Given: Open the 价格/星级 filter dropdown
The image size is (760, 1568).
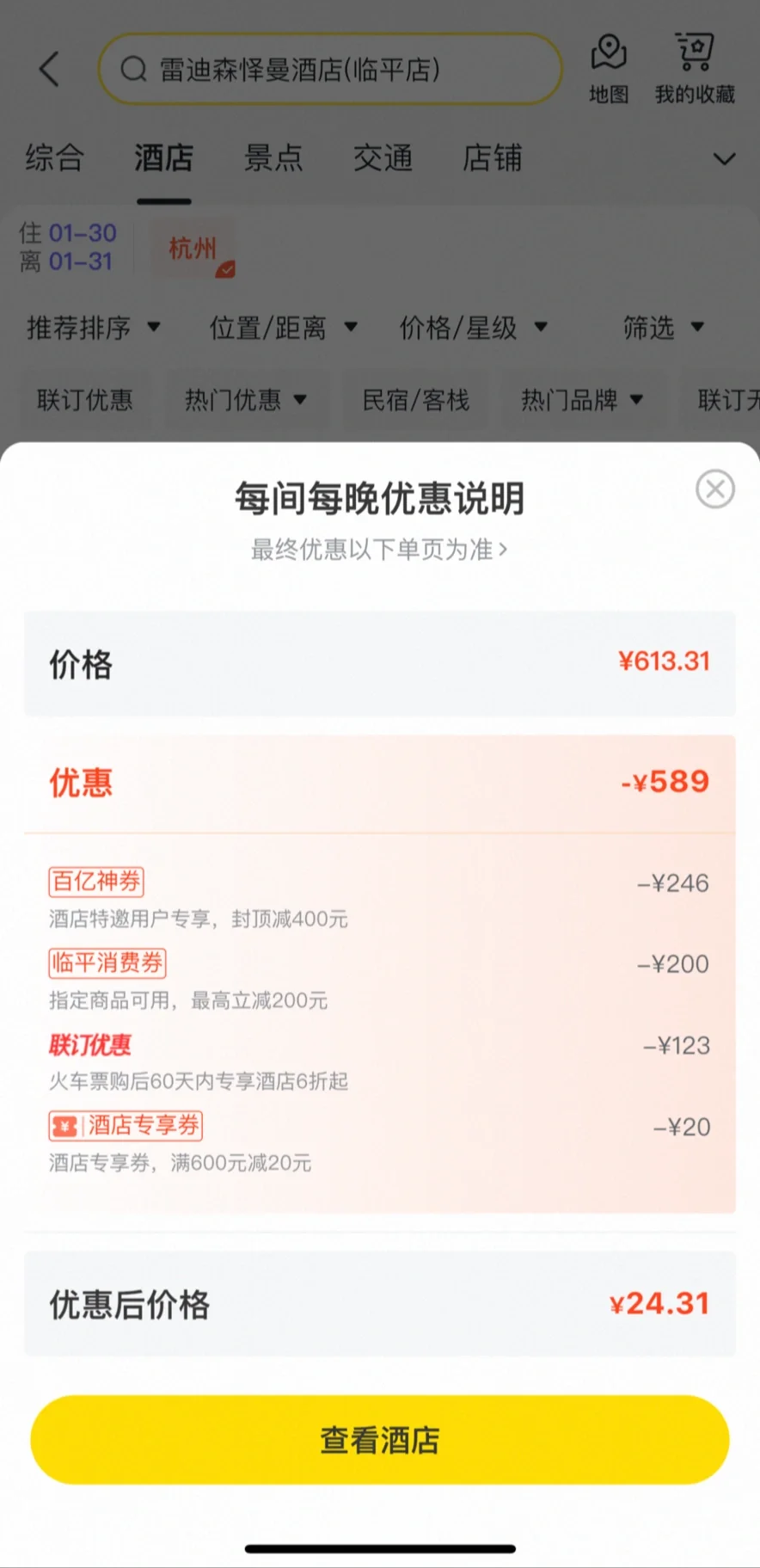Looking at the screenshot, I should (x=472, y=328).
